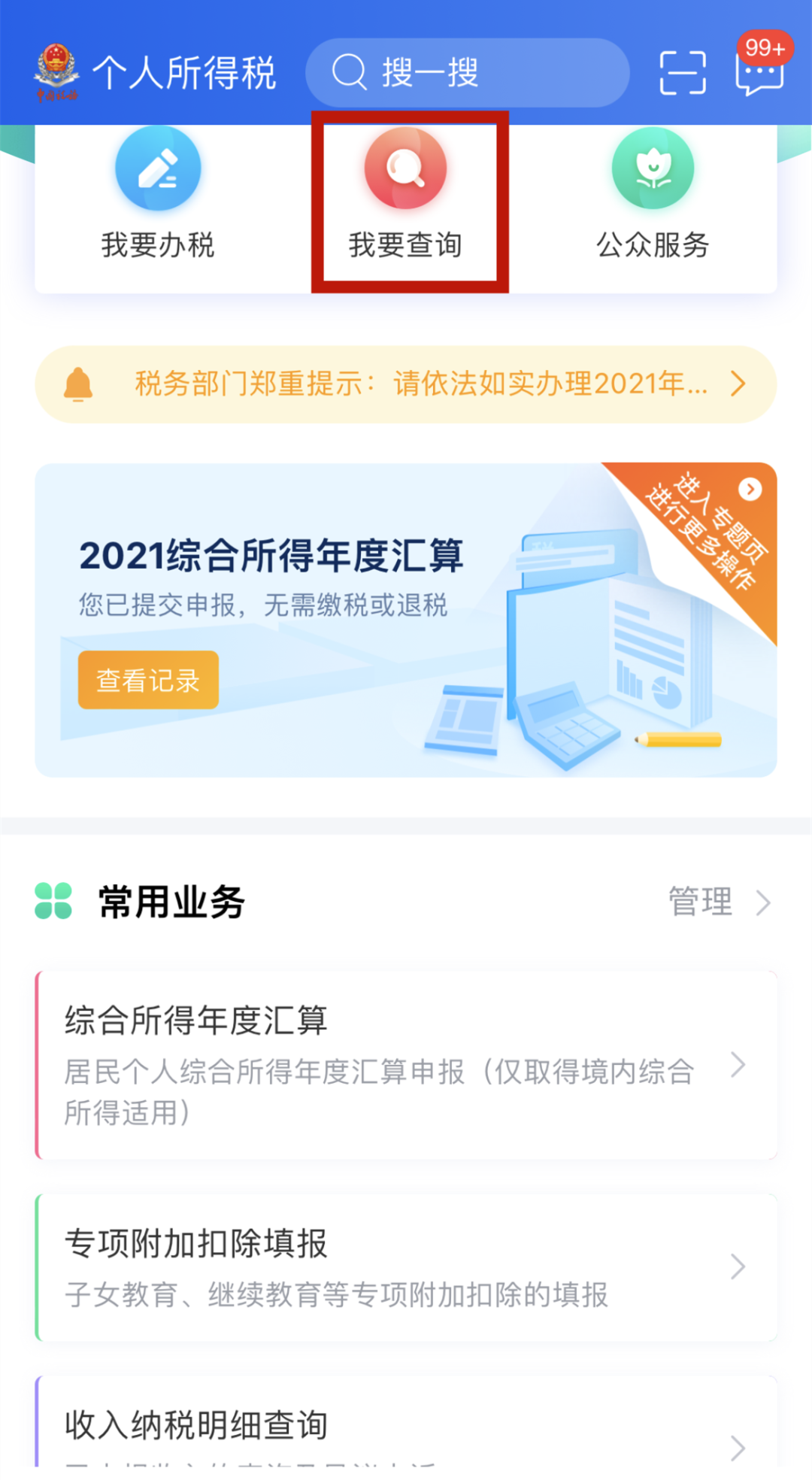Open the scan QR code icon
Viewport: 812px width, 1480px height.
click(x=683, y=73)
